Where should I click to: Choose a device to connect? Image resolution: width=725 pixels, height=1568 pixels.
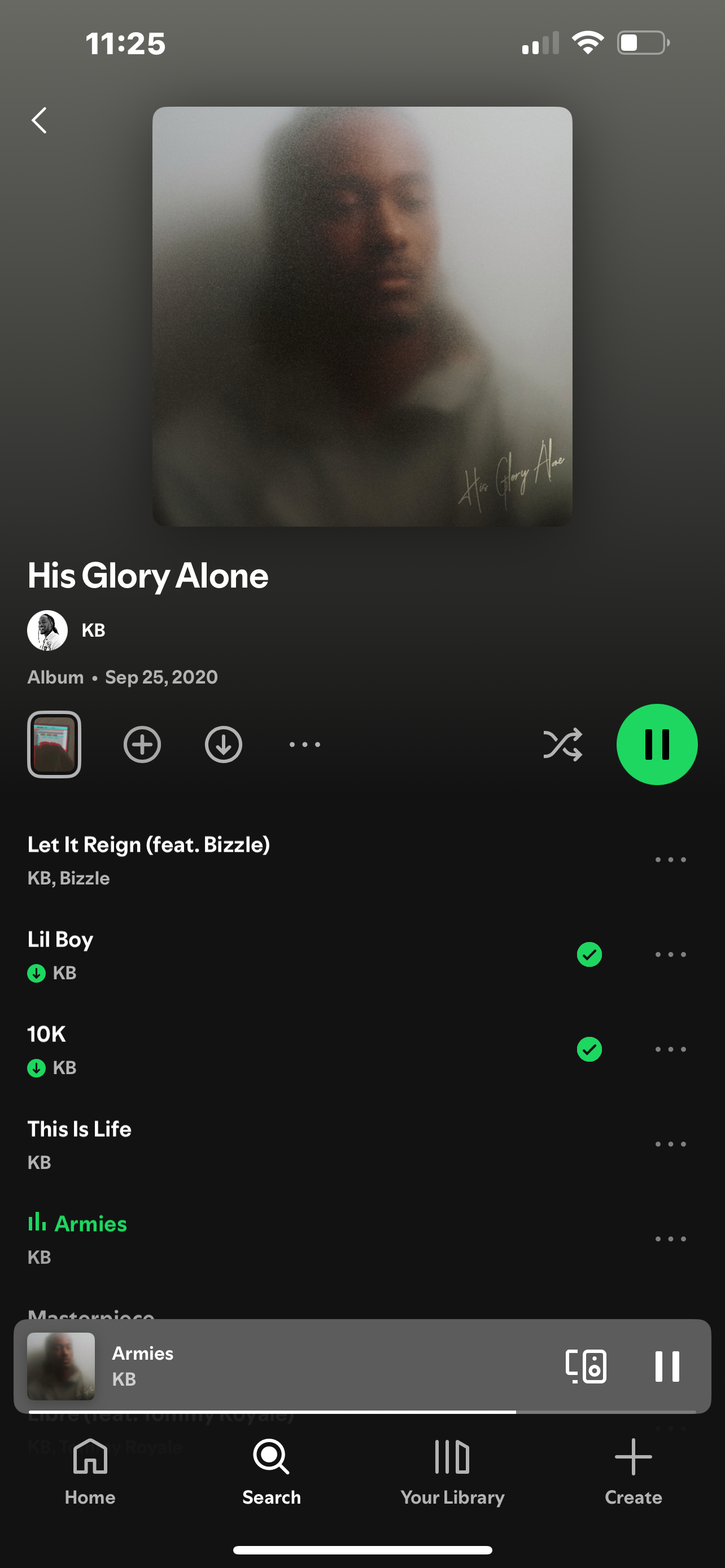tap(586, 1366)
